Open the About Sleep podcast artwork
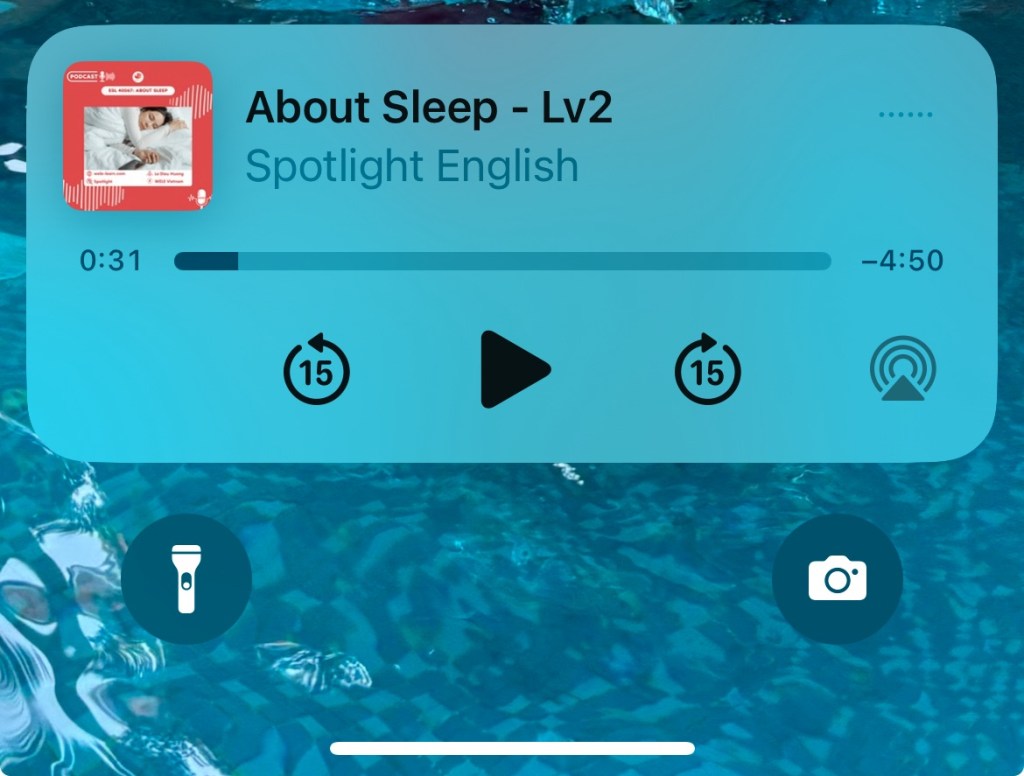The height and width of the screenshot is (776, 1024). [x=138, y=136]
